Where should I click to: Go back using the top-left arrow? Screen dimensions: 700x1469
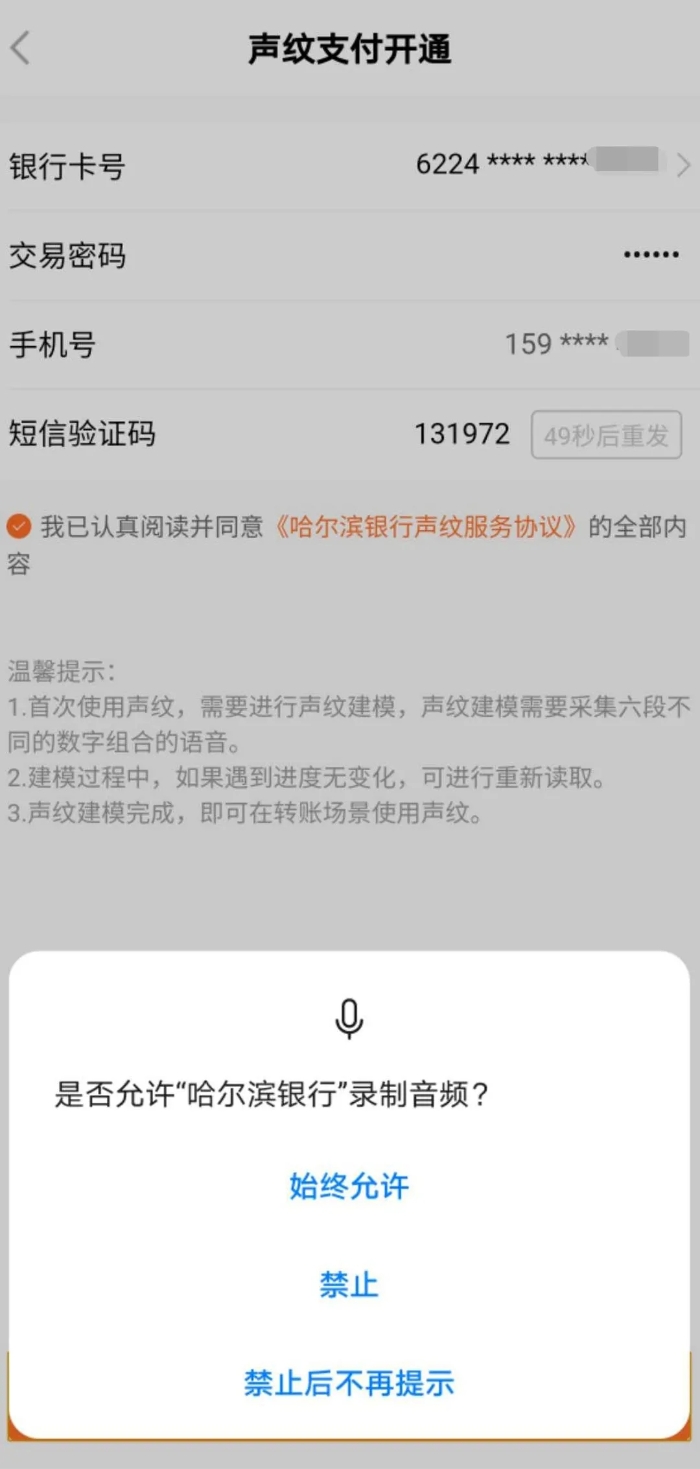click(22, 48)
